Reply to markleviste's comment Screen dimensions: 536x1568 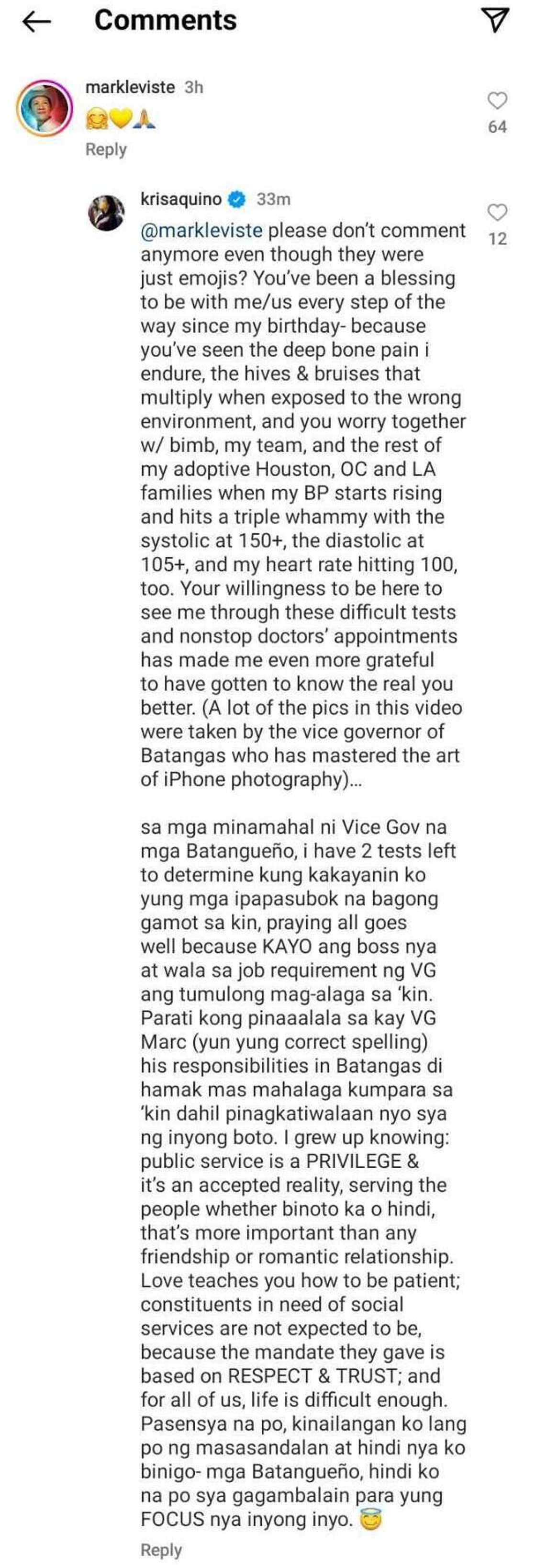coord(106,149)
